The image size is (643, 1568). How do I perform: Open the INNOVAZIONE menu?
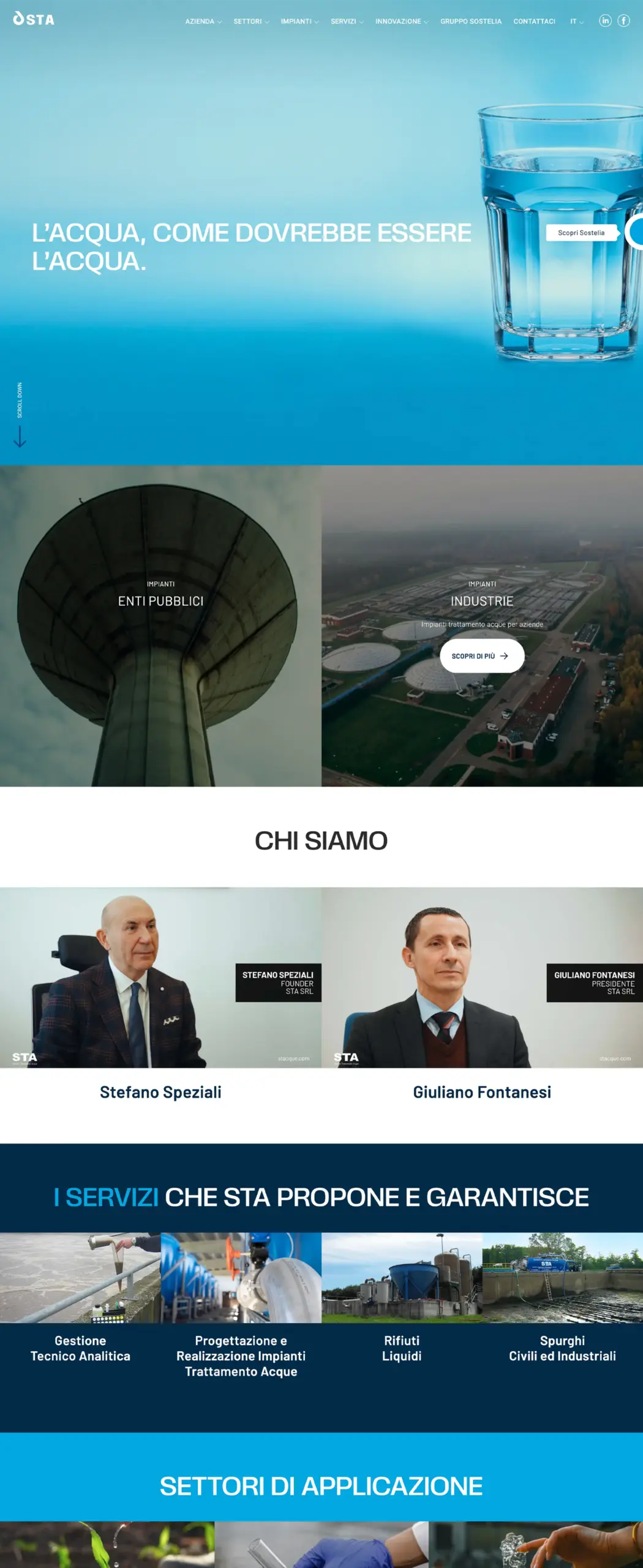(401, 21)
